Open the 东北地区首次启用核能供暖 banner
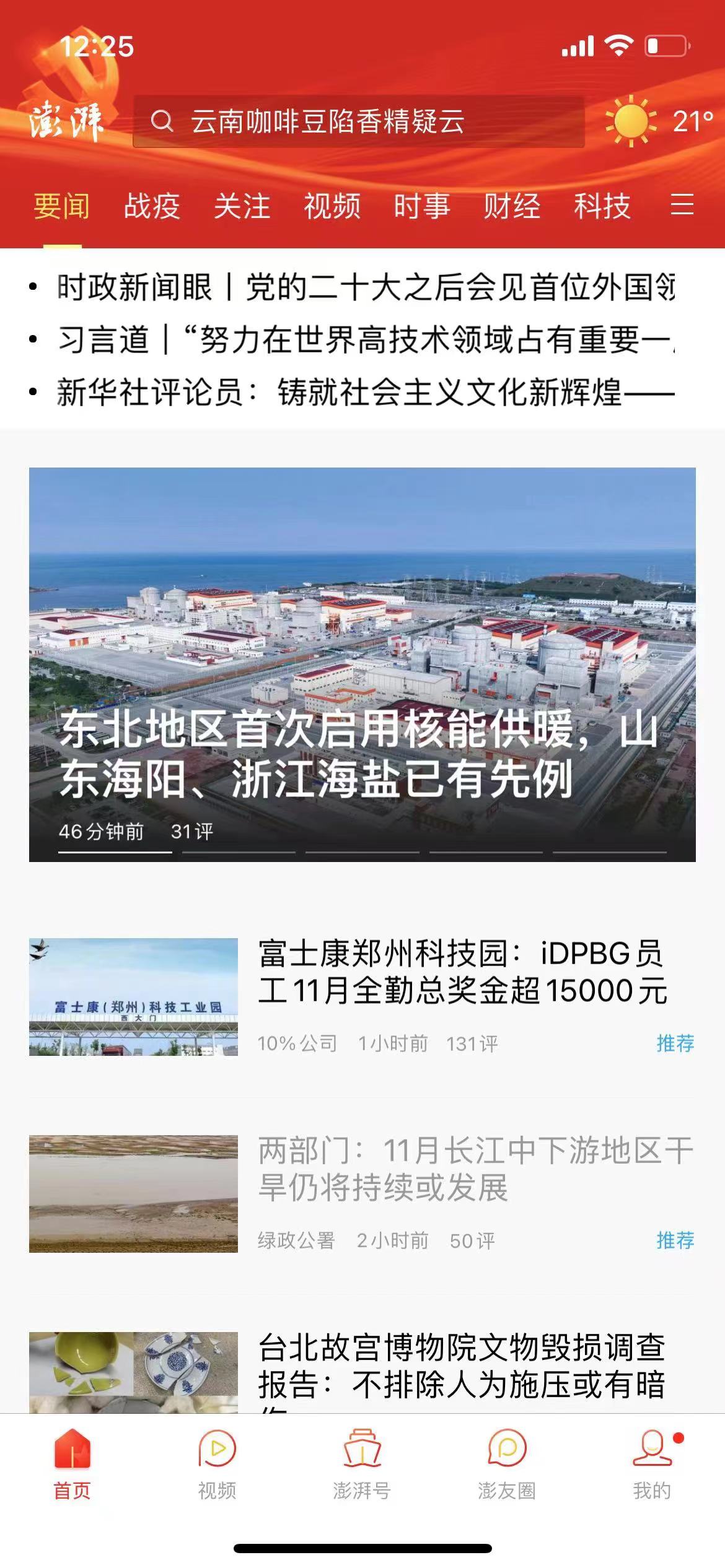725x1568 pixels. pyautogui.click(x=362, y=664)
